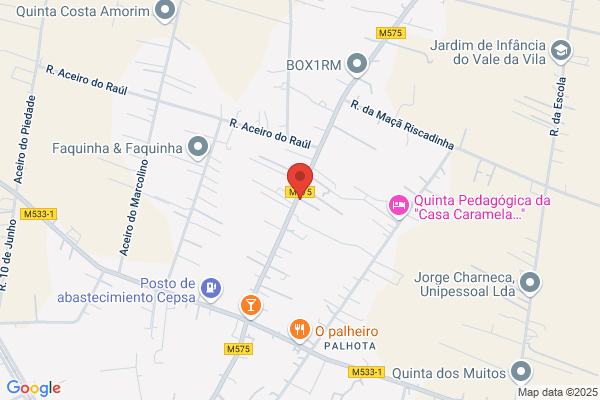Open the O palheiro restaurant marker
Image resolution: width=600 pixels, height=400 pixels.
pos(300,330)
